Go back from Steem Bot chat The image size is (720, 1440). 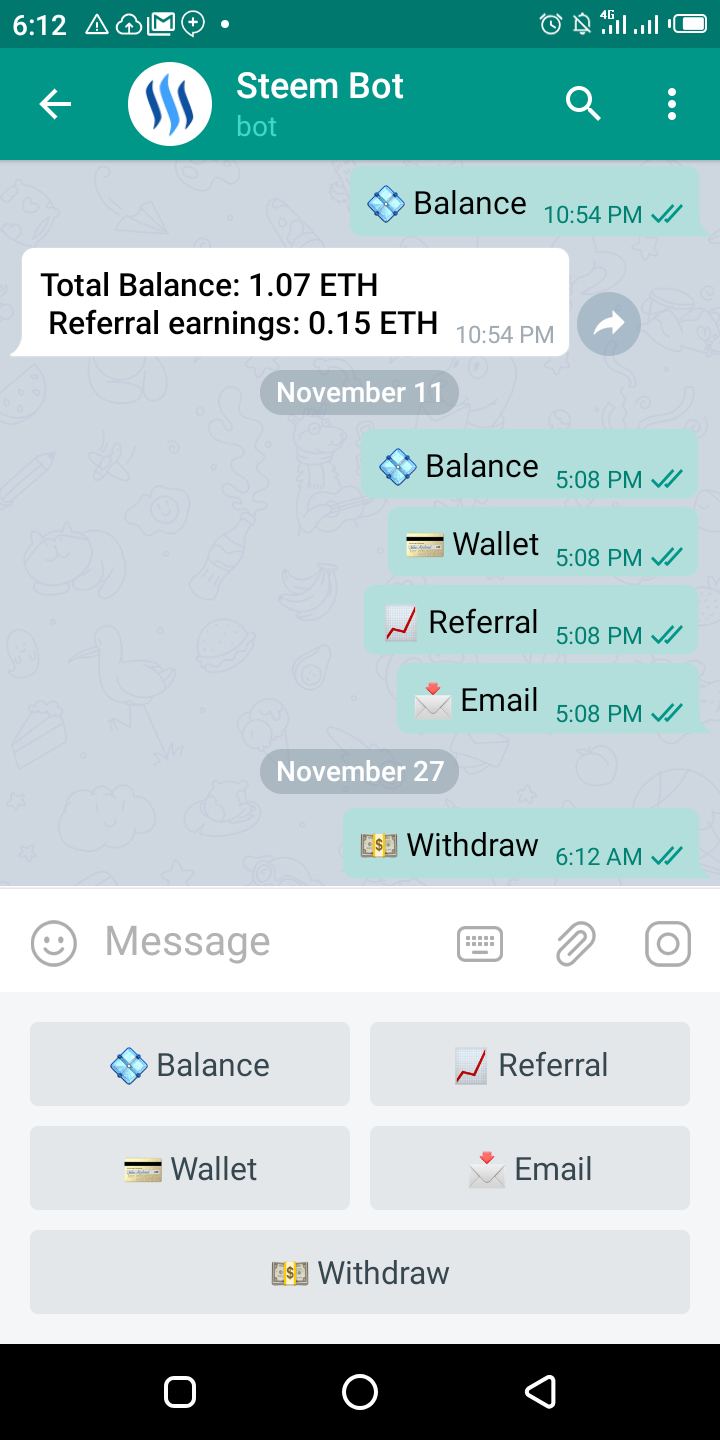point(55,104)
